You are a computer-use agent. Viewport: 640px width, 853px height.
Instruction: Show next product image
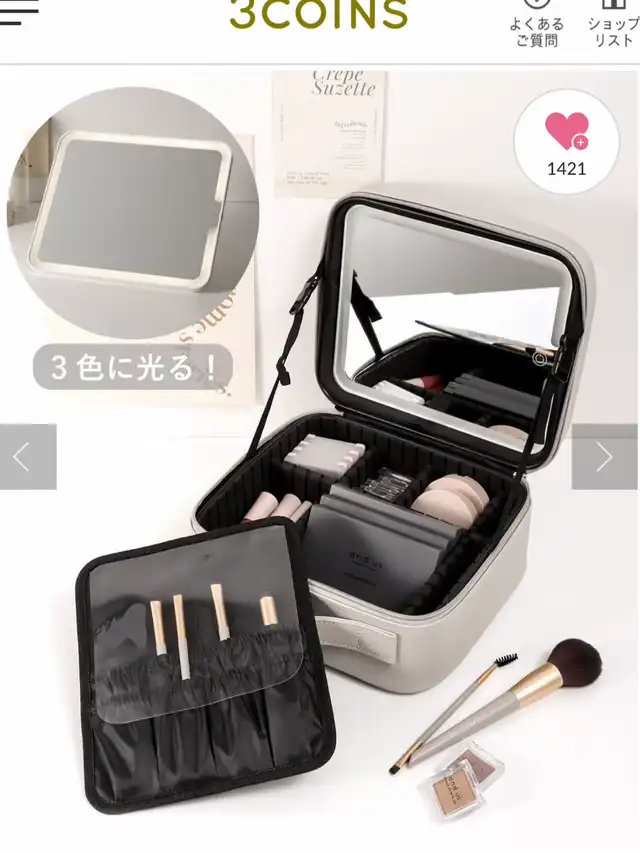point(605,456)
